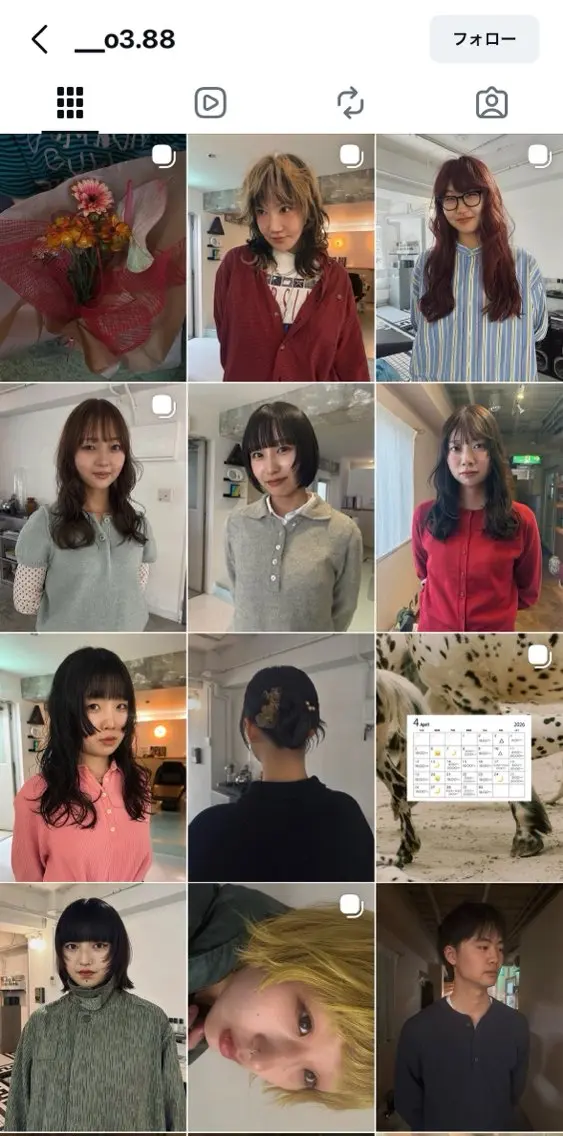This screenshot has height=1136, width=563.
Task: Open the post with striped shirt and glasses
Action: tap(470, 258)
